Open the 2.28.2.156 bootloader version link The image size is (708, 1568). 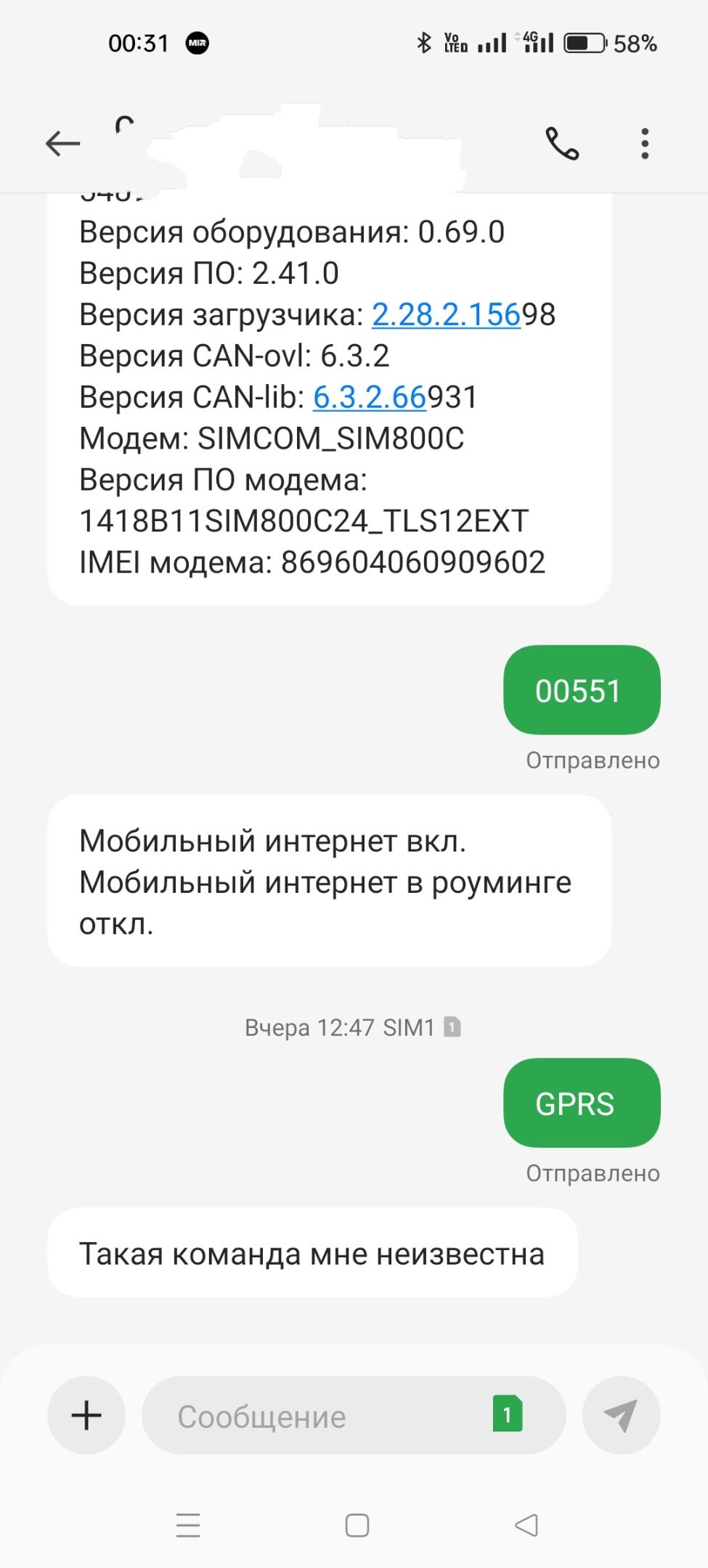coord(447,314)
